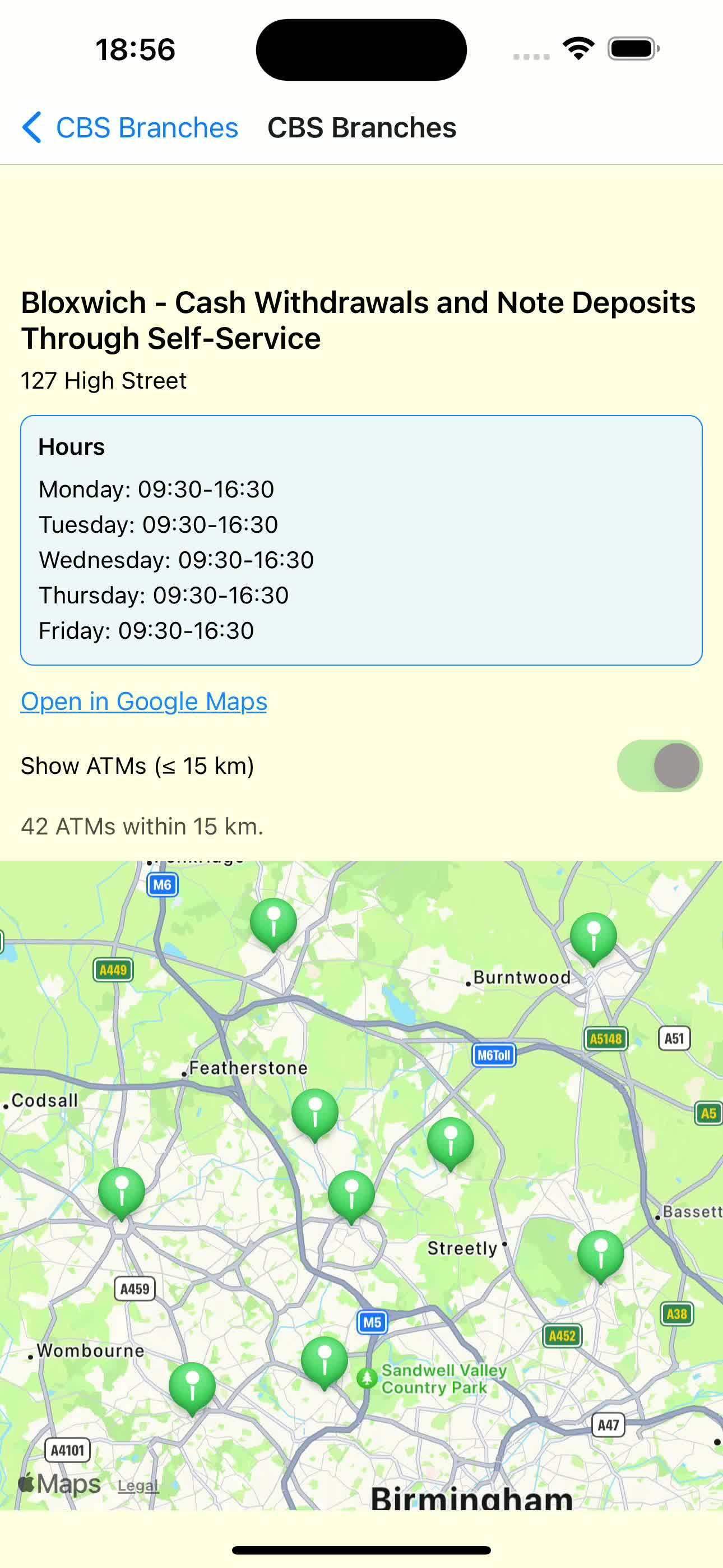Screen dimensions: 723x1568
Task: Open the Legal link on map
Action: point(138,1486)
